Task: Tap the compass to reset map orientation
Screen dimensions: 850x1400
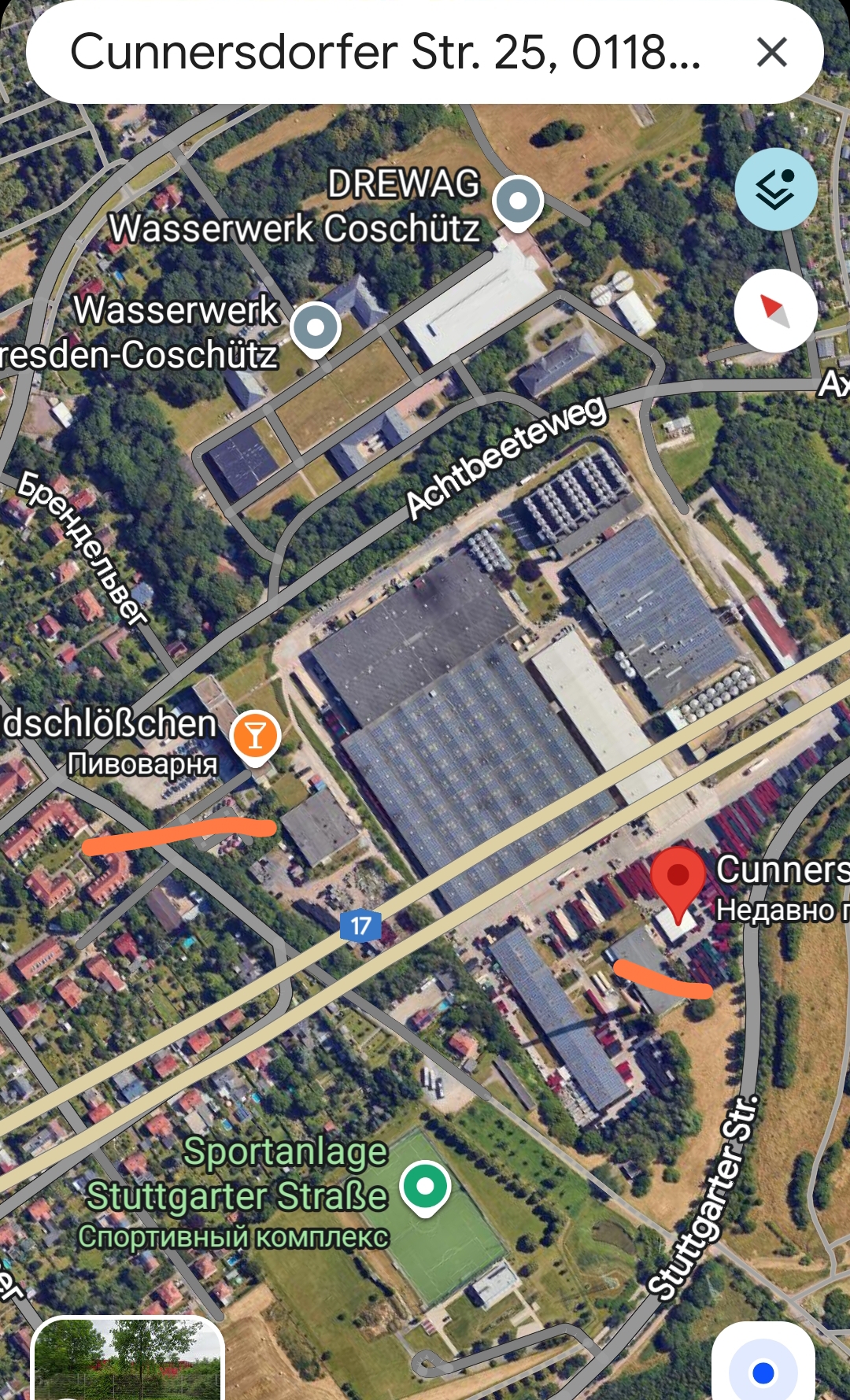Action: 776,310
